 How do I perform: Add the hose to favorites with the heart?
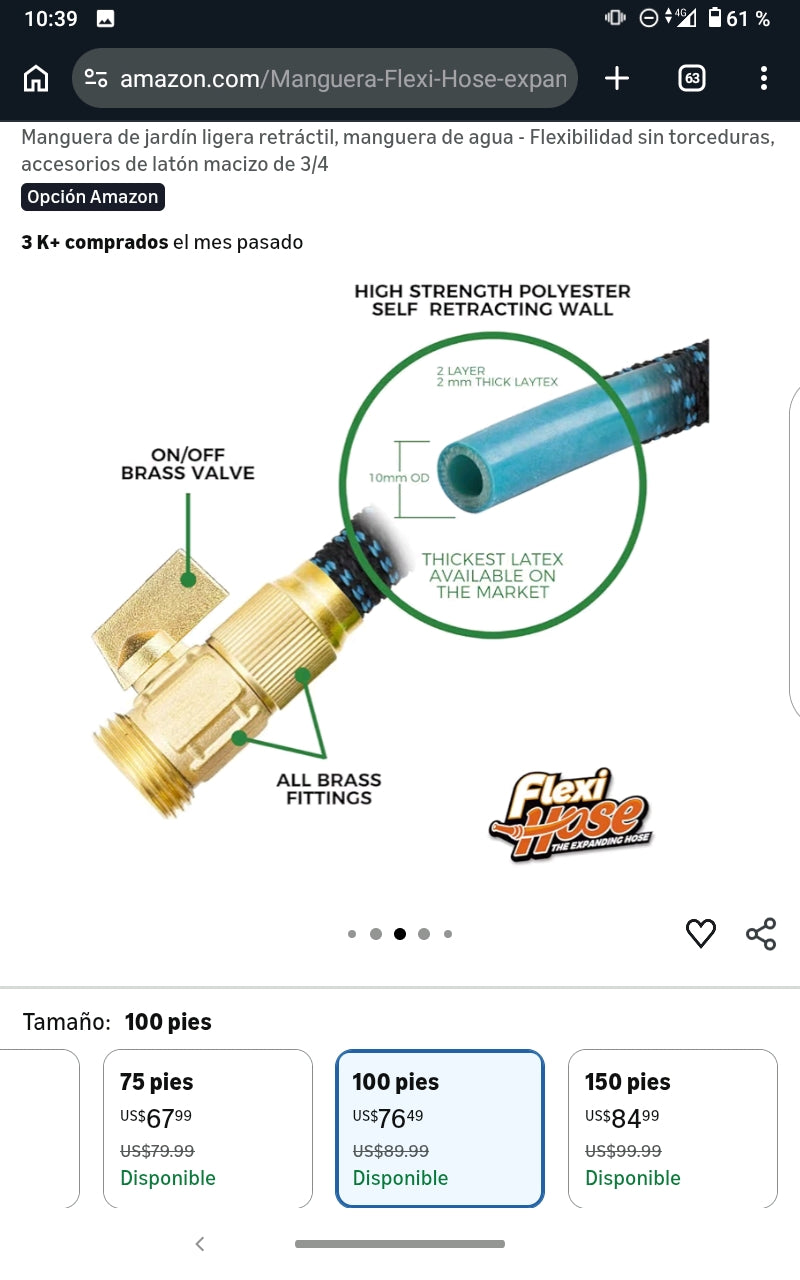(x=701, y=933)
